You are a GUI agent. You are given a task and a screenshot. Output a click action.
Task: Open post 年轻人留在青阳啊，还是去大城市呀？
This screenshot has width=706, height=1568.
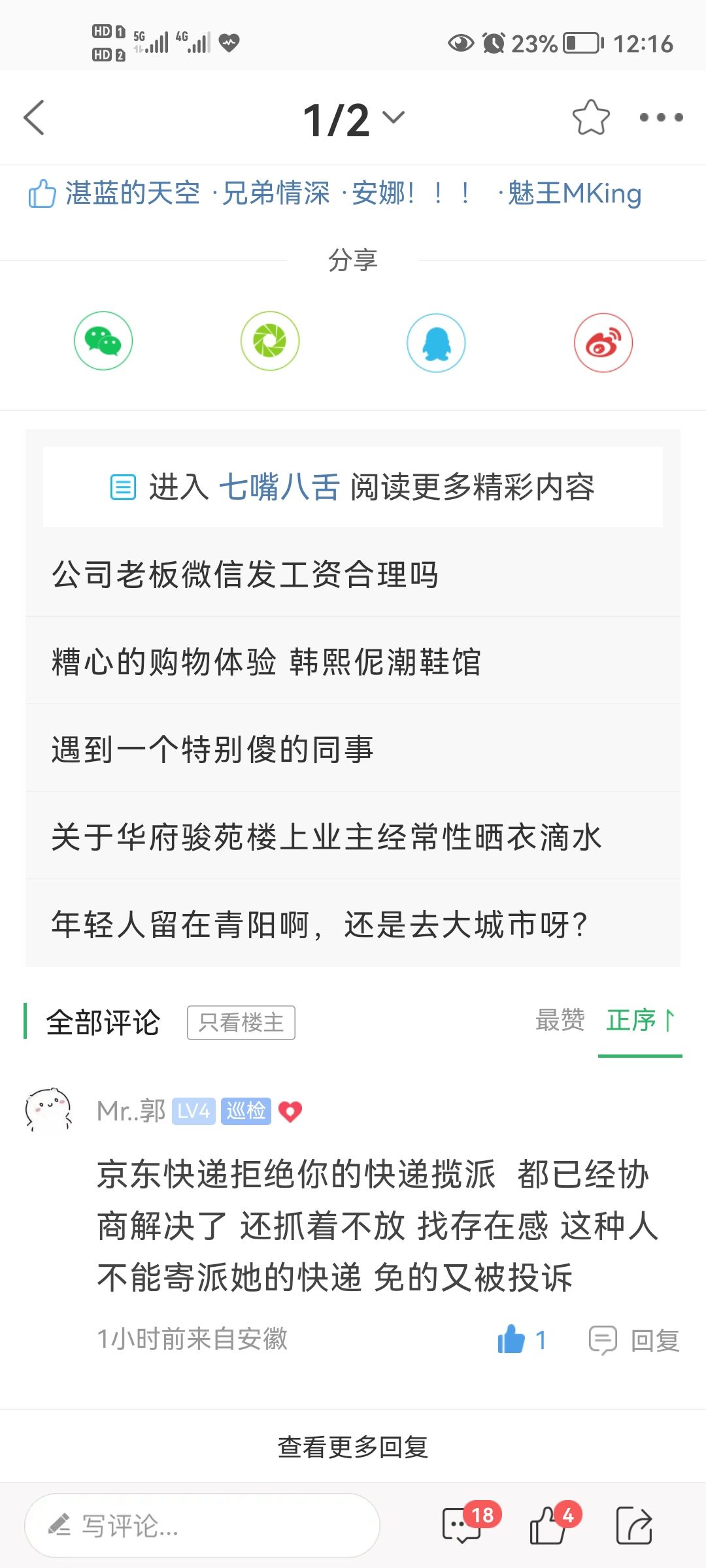pyautogui.click(x=320, y=924)
